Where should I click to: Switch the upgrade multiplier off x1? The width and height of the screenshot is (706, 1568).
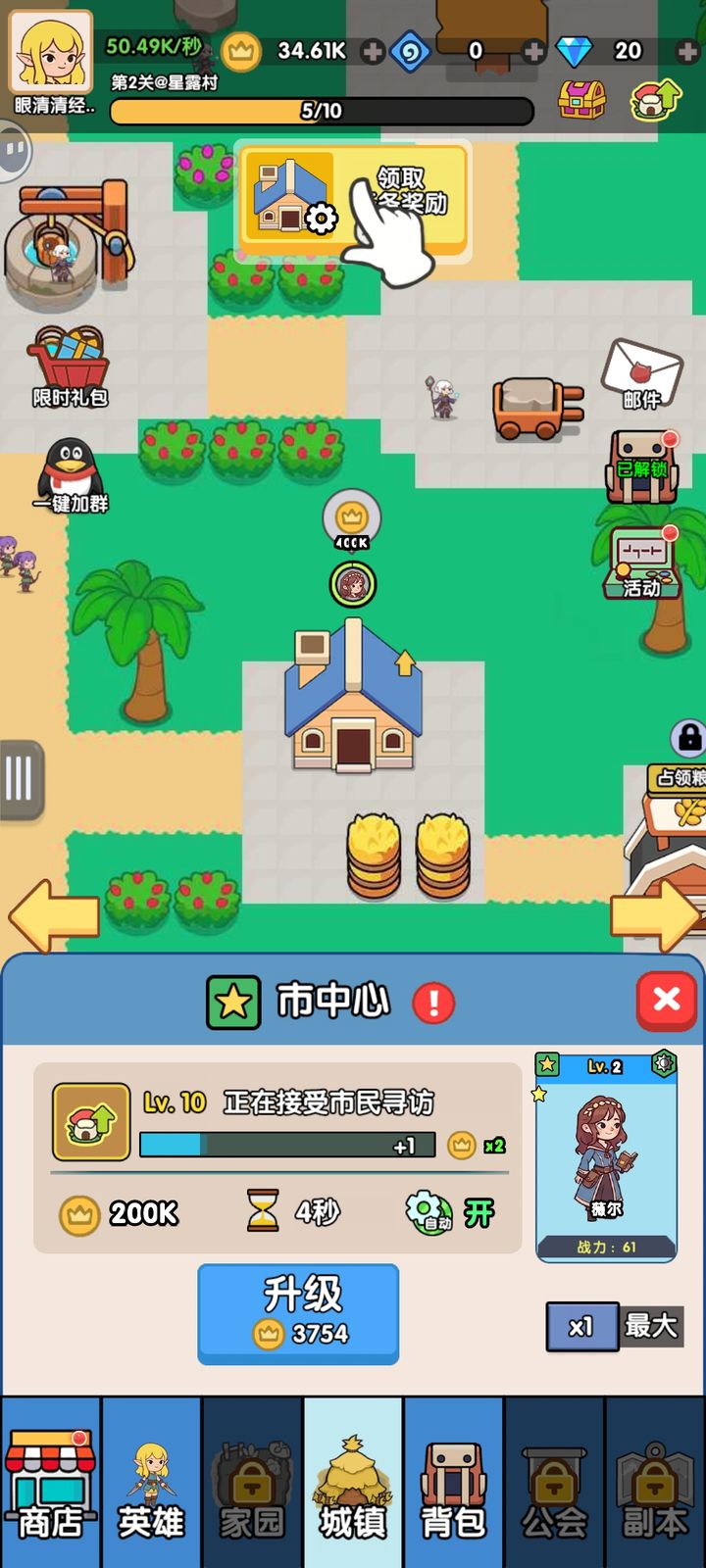click(581, 1325)
